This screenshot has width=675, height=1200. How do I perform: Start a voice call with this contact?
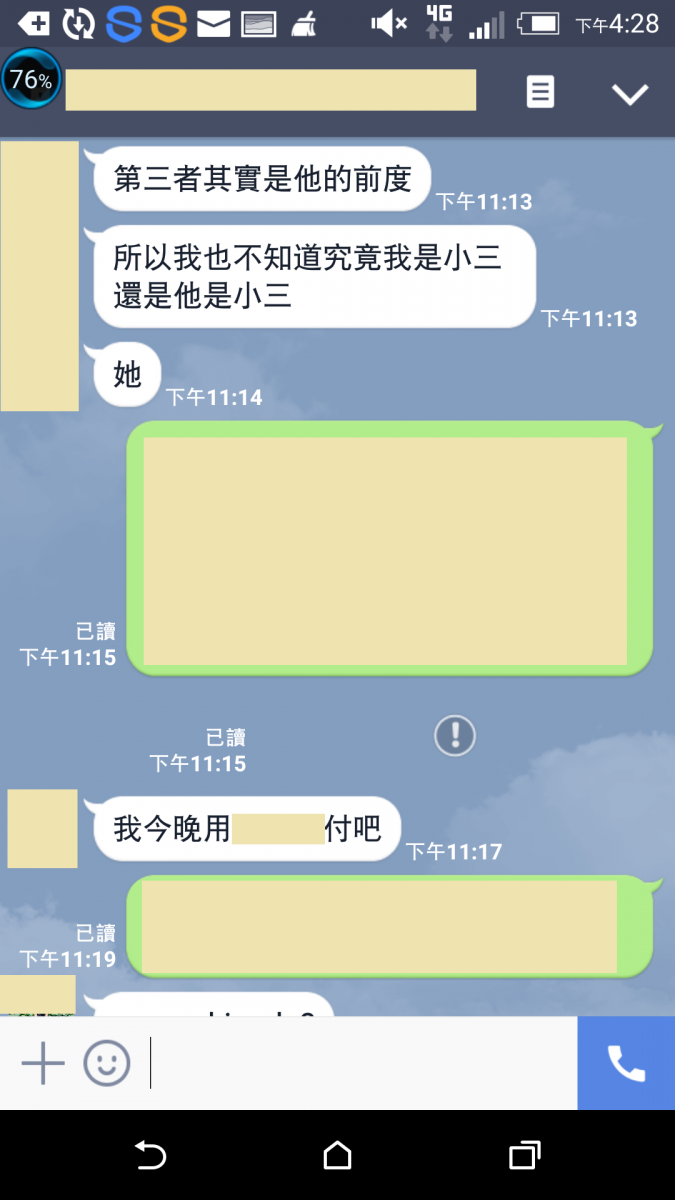tap(626, 1063)
